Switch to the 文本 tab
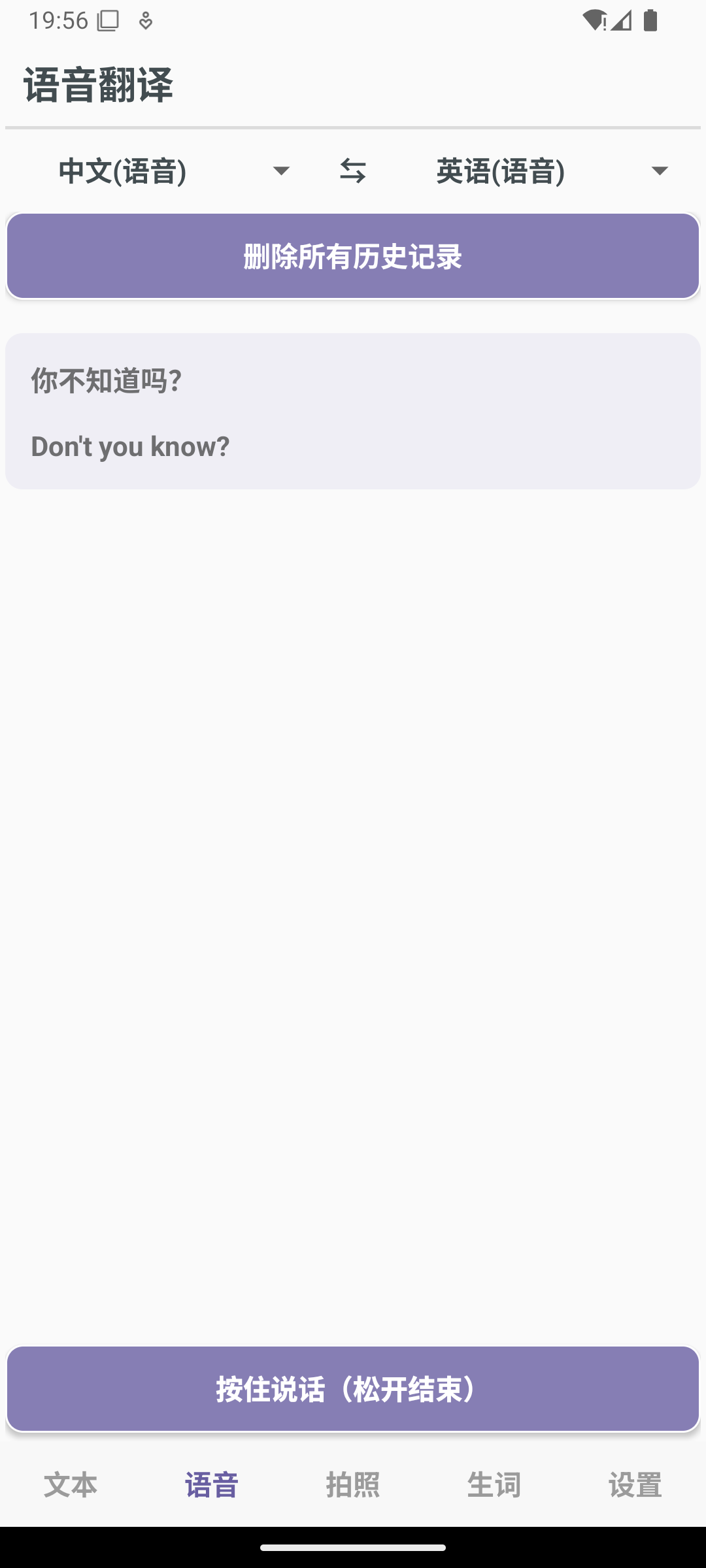The height and width of the screenshot is (1568, 706). [71, 1484]
